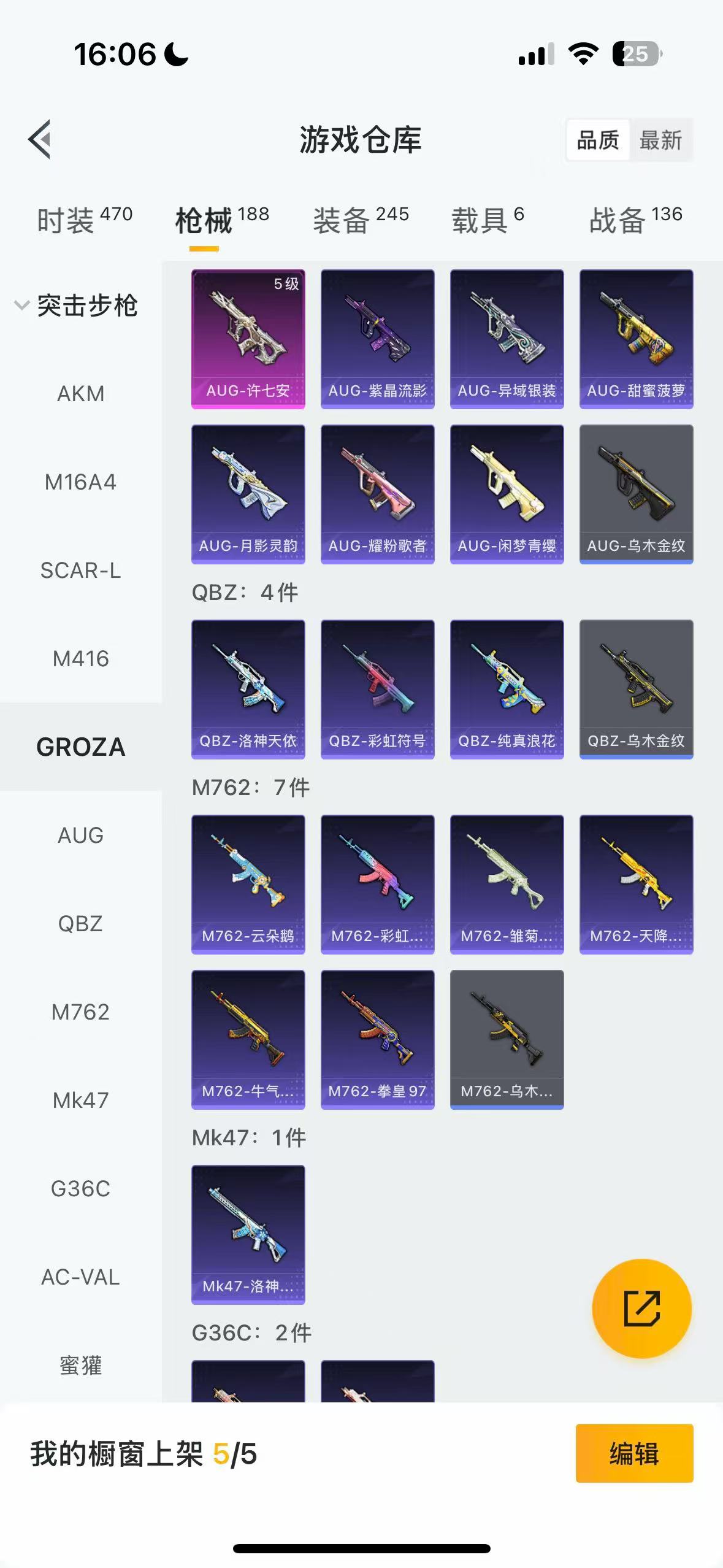Jump to M416 in the sidebar
Screen dimensions: 723x1568
click(81, 659)
